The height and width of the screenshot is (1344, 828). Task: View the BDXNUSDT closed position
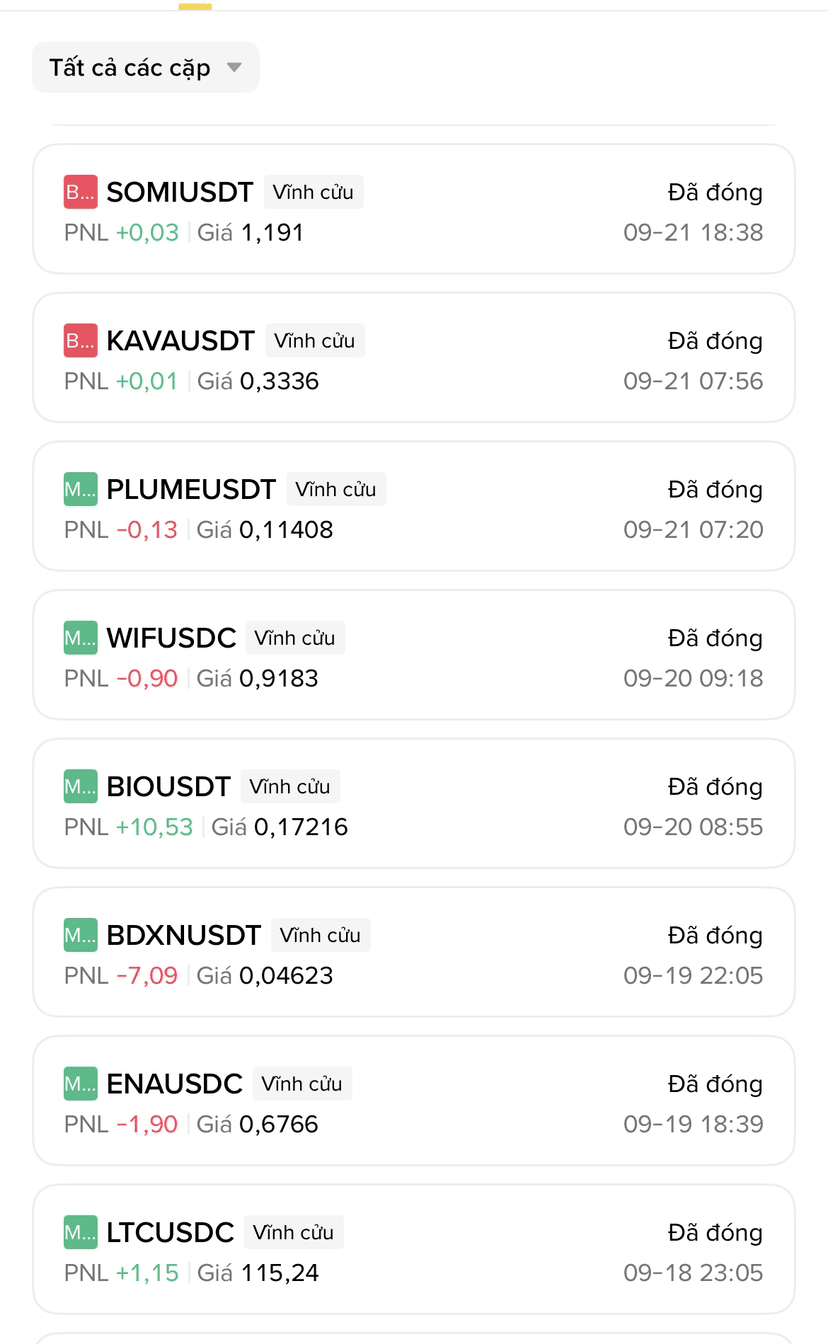click(x=413, y=953)
